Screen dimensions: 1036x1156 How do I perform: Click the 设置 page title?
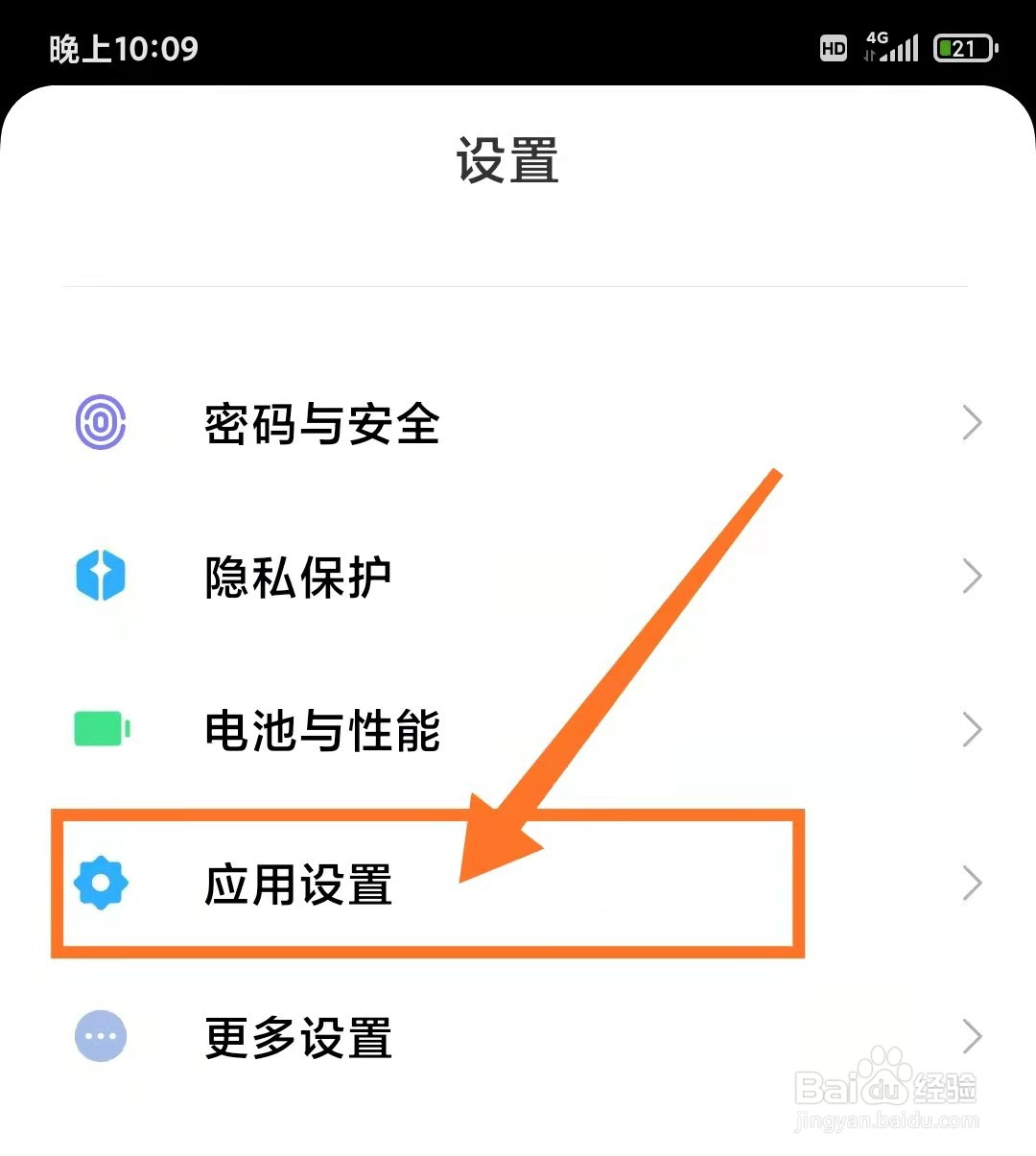tap(507, 161)
